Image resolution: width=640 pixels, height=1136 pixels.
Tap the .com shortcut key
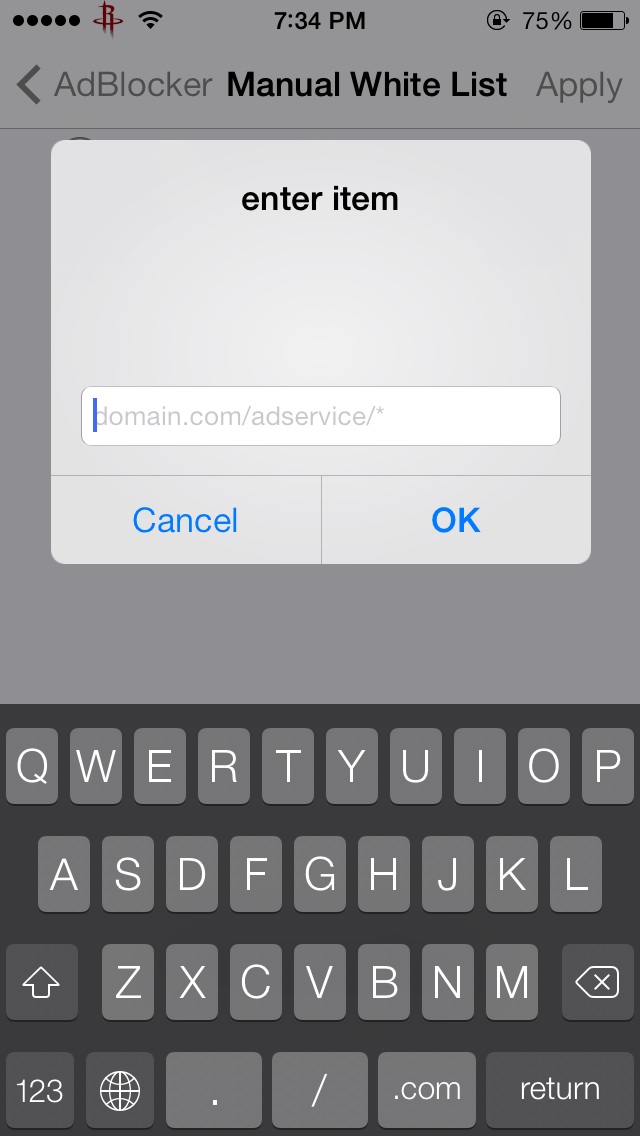coord(427,1089)
